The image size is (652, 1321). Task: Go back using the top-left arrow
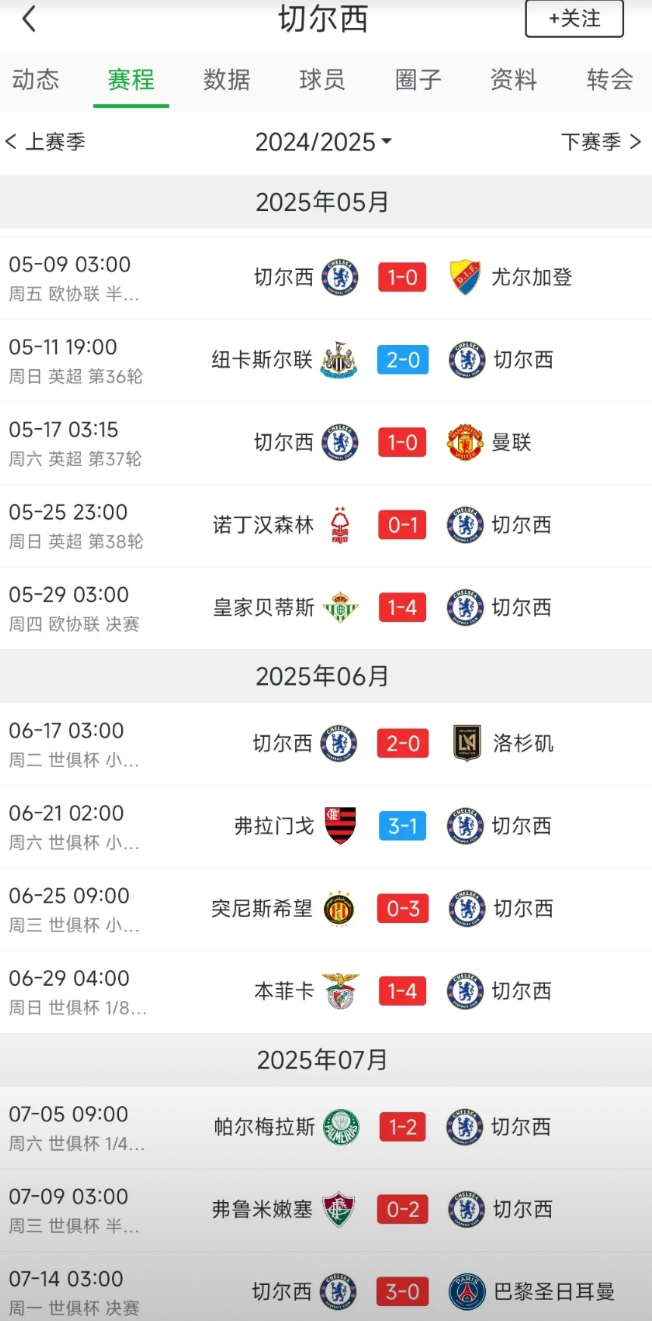click(29, 19)
